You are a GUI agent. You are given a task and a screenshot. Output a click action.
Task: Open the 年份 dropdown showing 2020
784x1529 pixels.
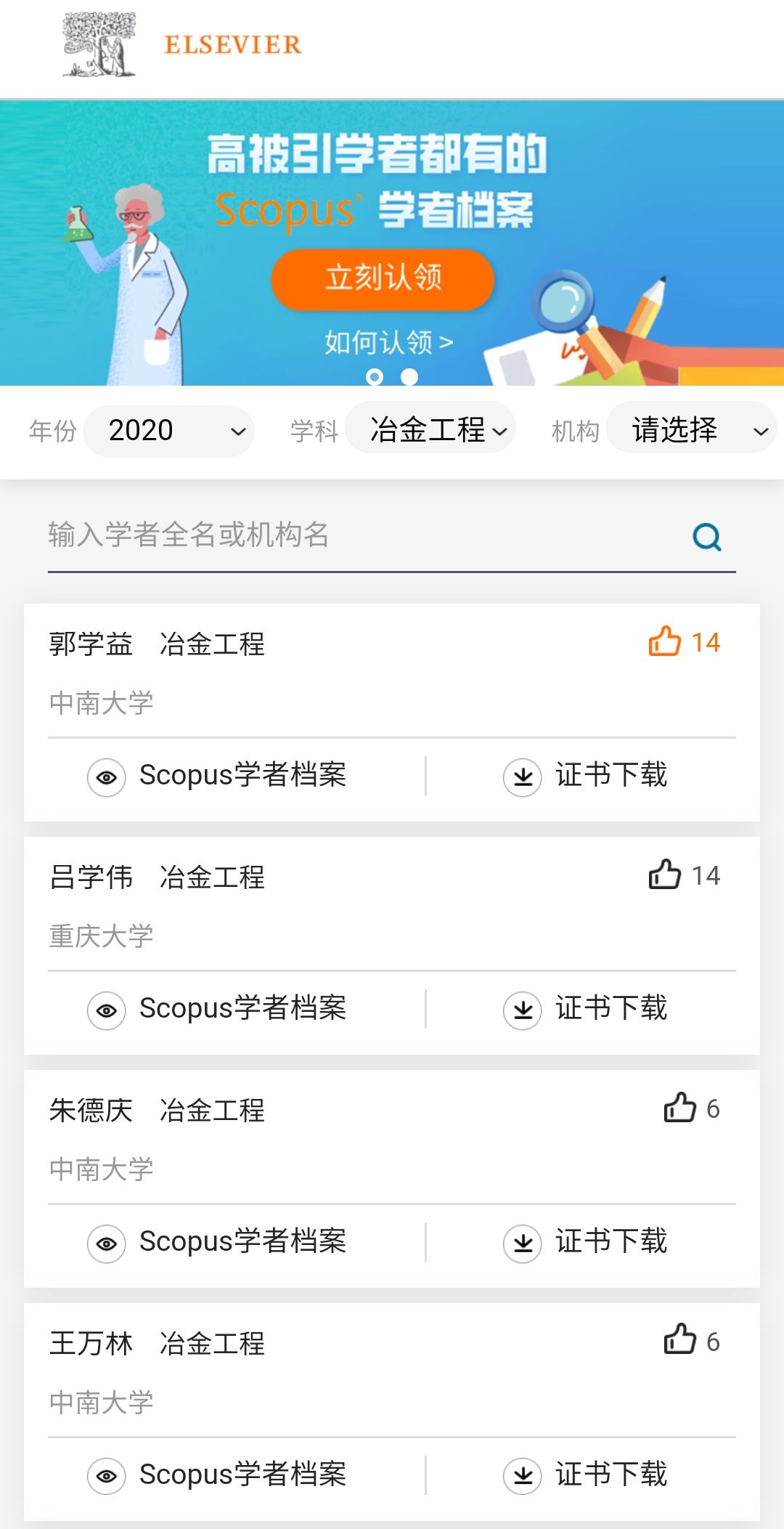point(169,431)
